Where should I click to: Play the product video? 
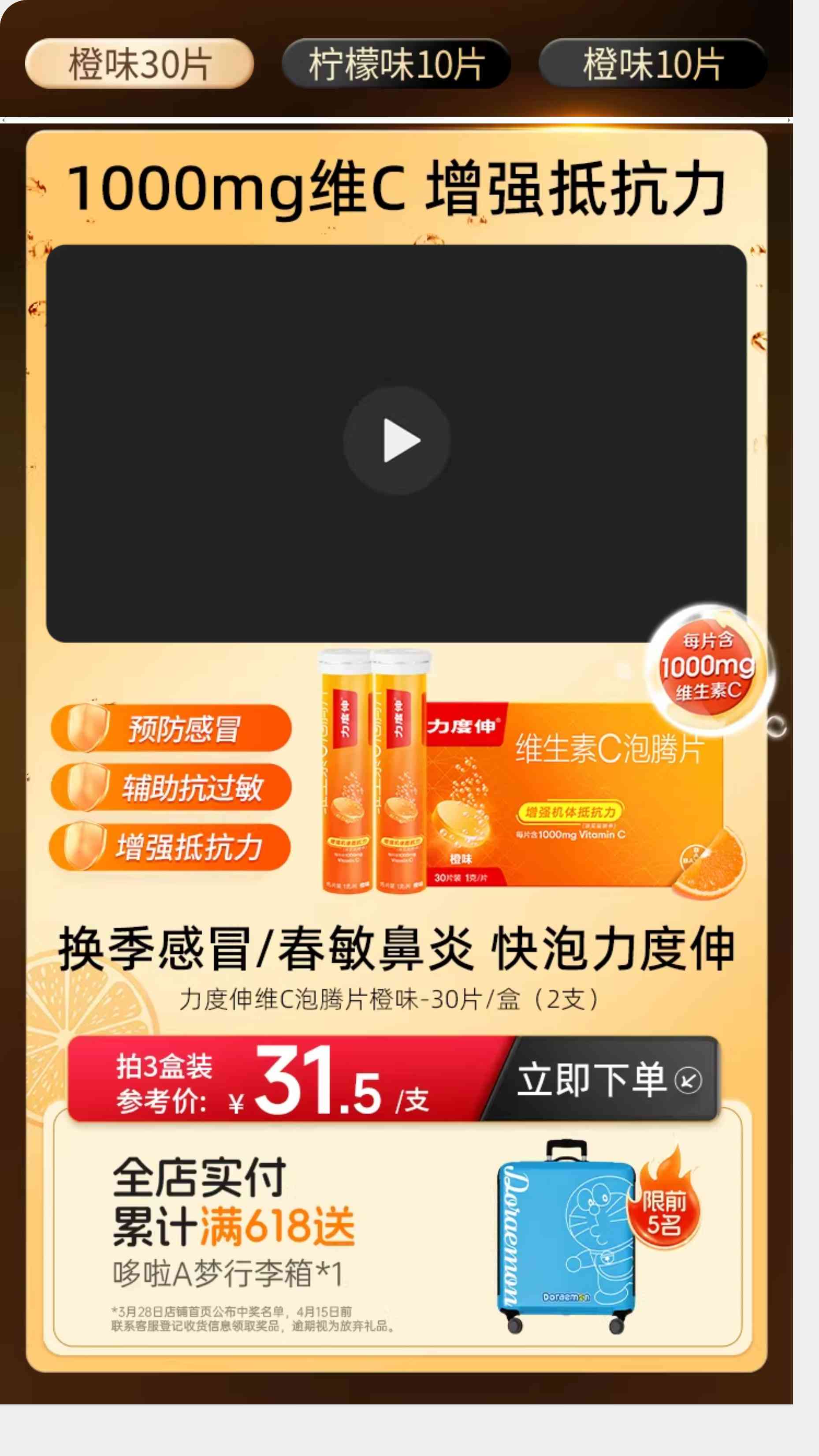397,441
